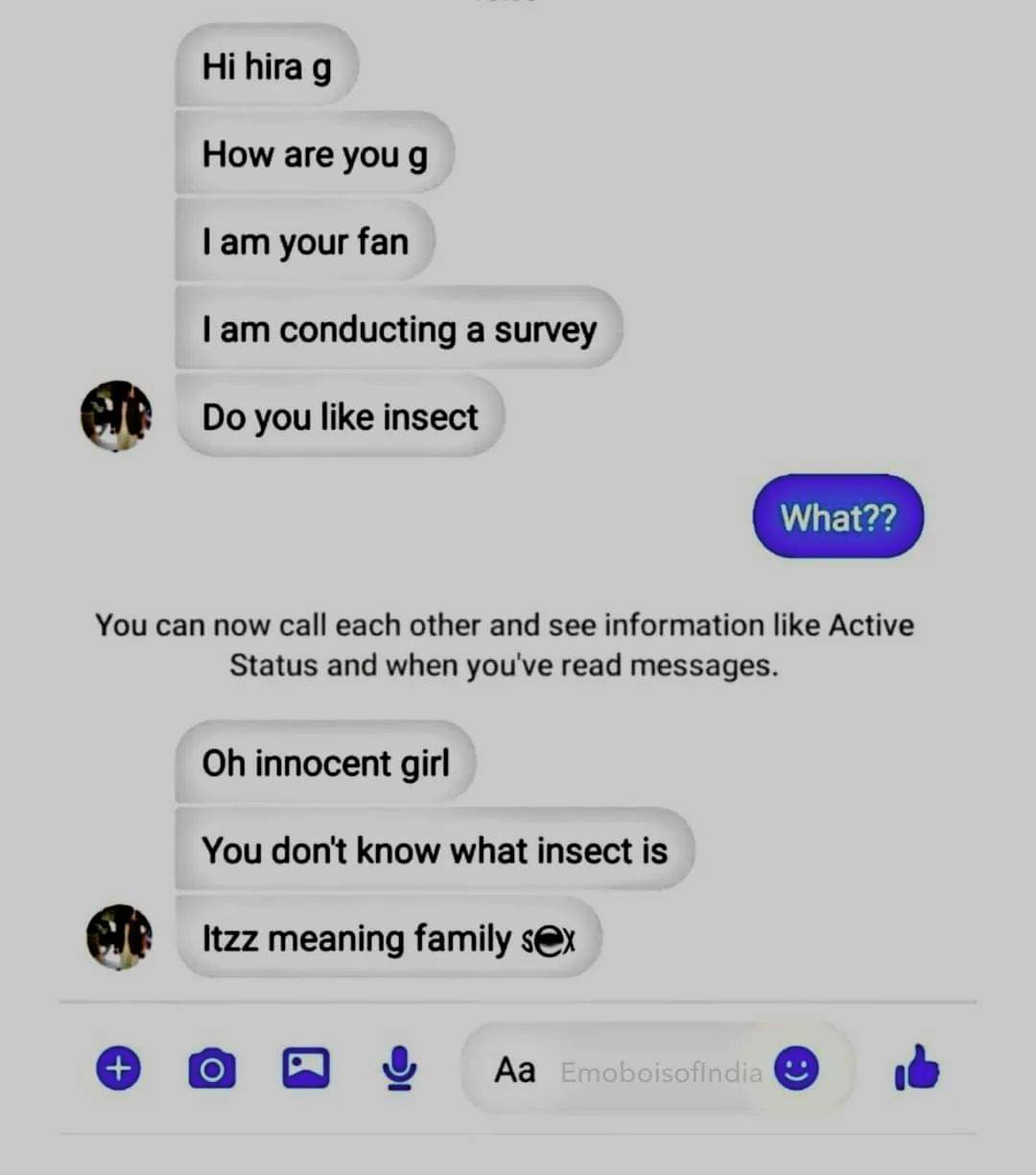Open the plus menu for more actions

(118, 1068)
